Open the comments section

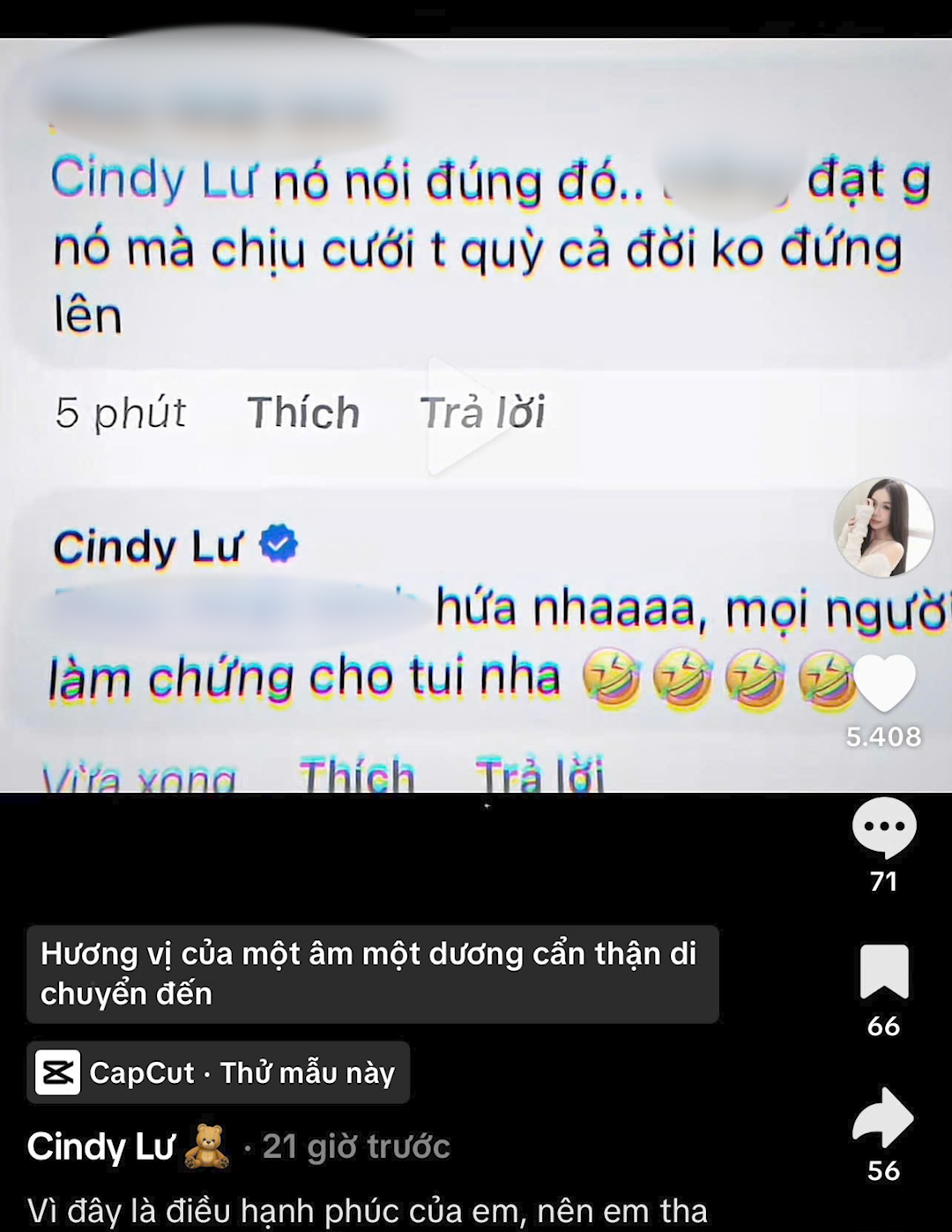(883, 827)
